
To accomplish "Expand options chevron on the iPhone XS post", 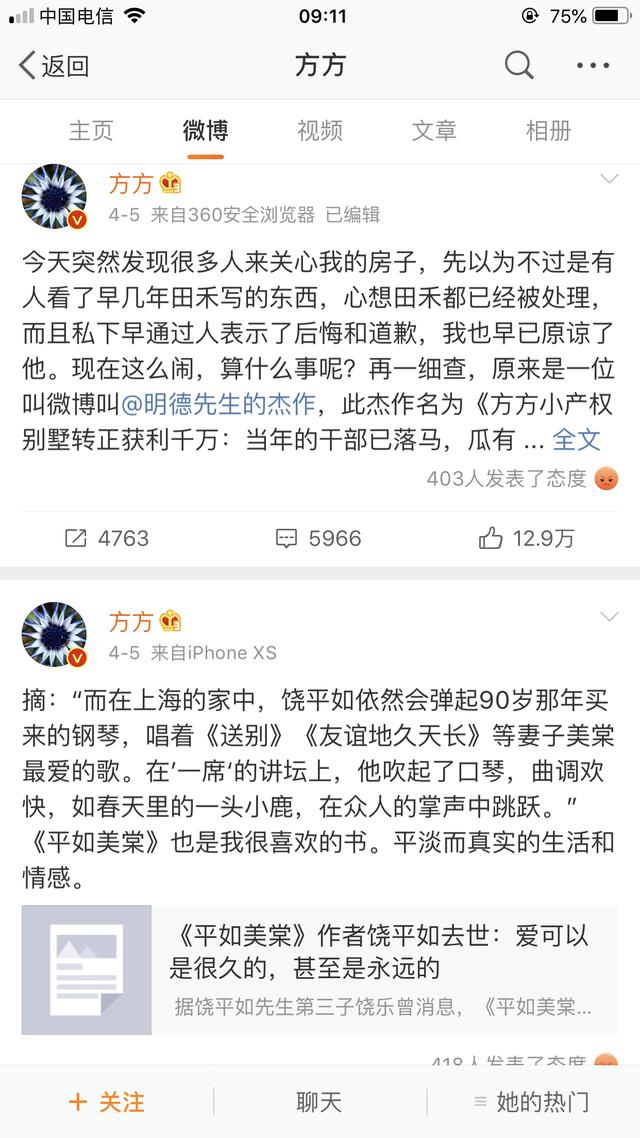I will coord(610,616).
